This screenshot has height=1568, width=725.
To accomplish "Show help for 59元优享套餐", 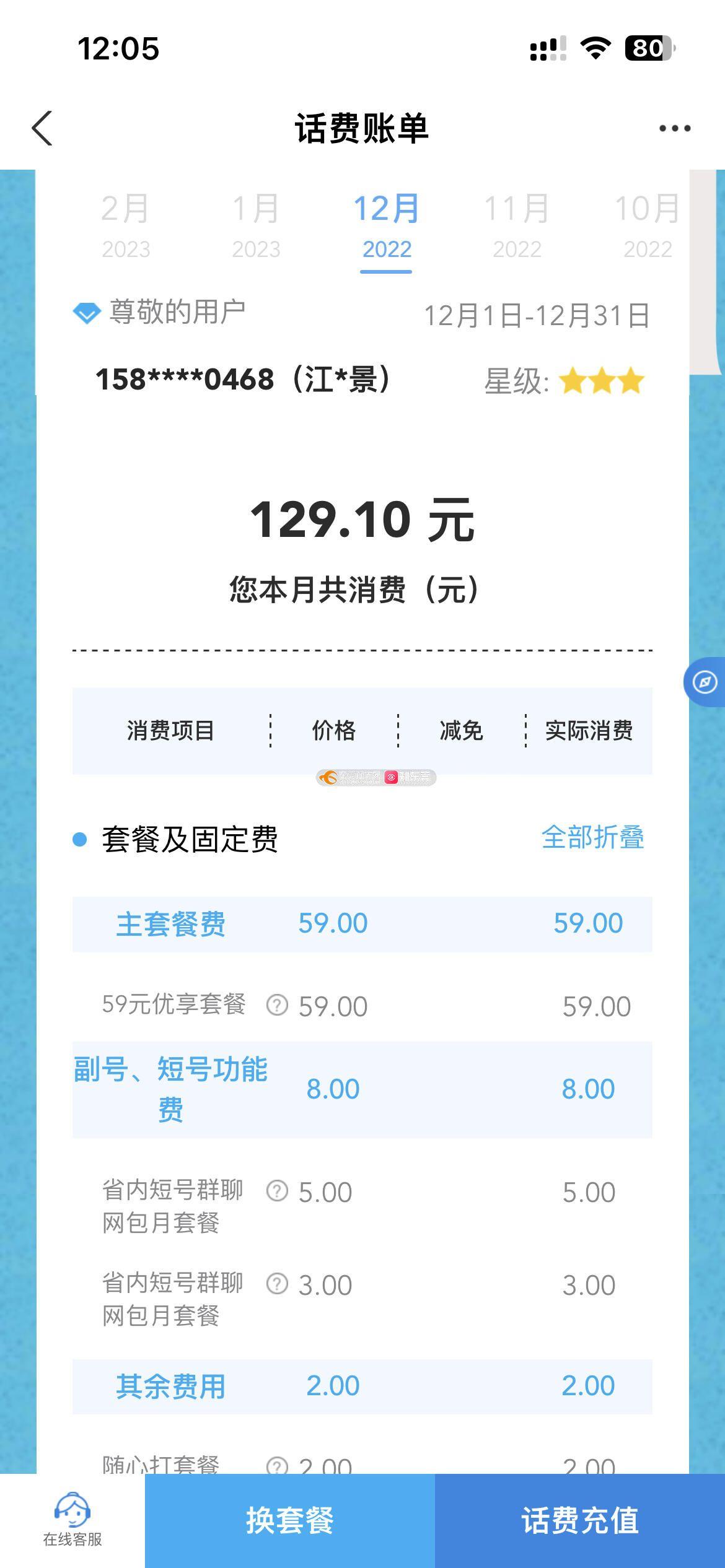I will pyautogui.click(x=277, y=1005).
